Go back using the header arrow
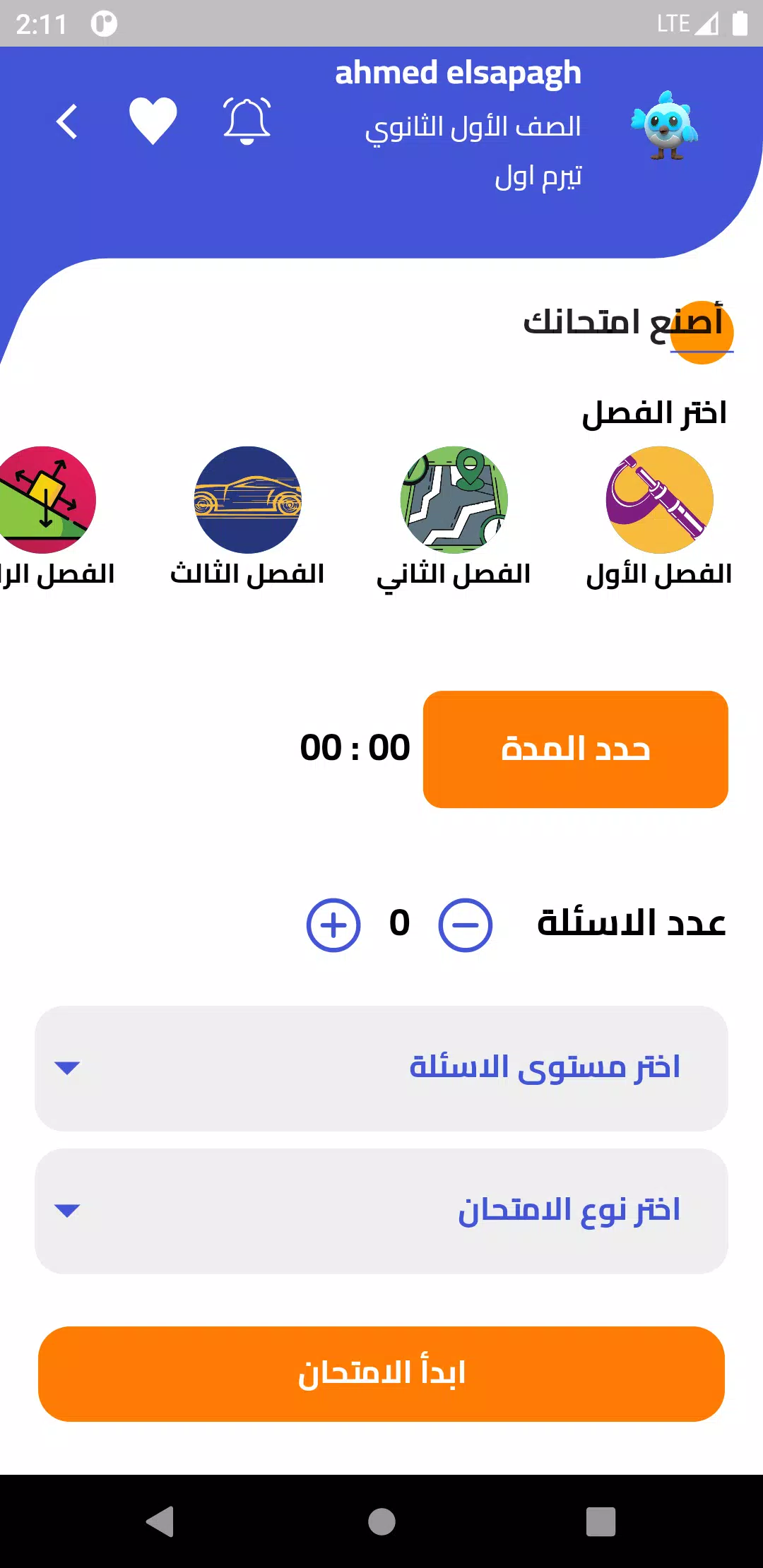This screenshot has height=1568, width=763. [67, 121]
